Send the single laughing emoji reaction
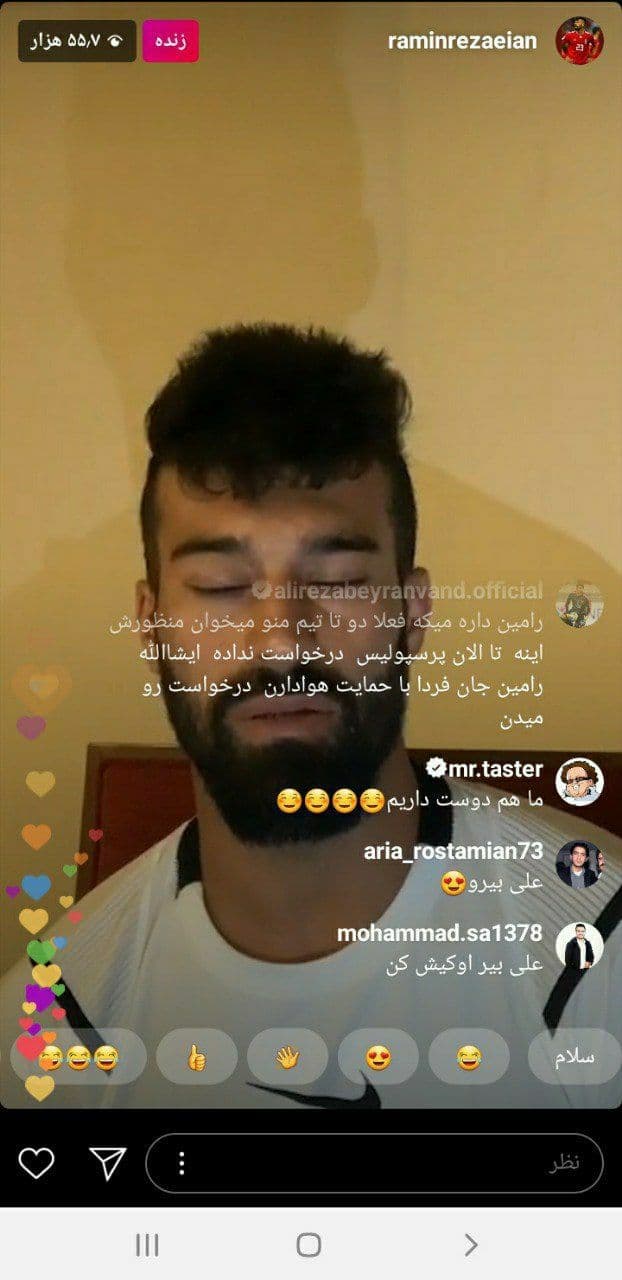Image resolution: width=622 pixels, height=1280 pixels. click(468, 1057)
